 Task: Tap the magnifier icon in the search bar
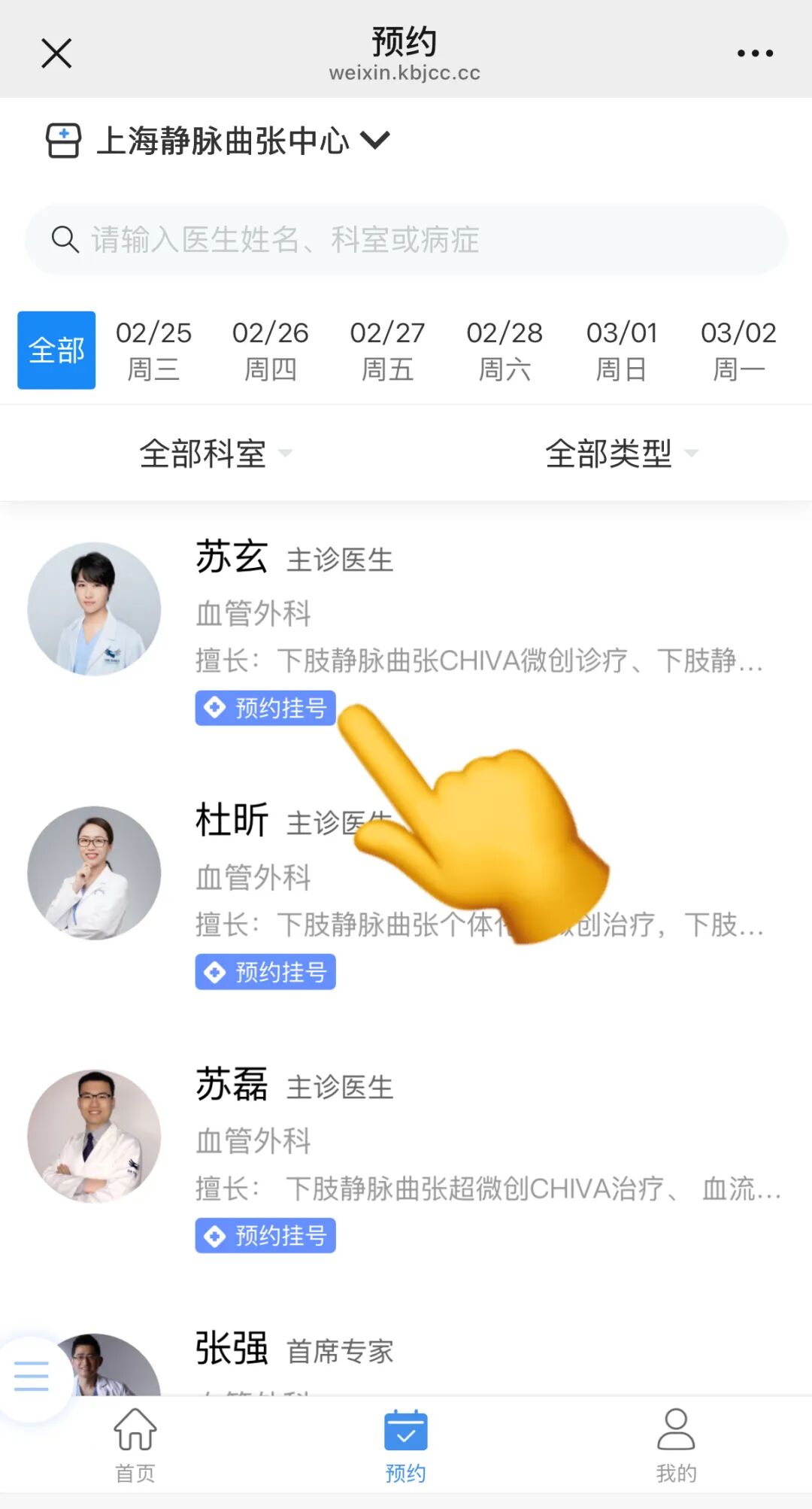65,239
